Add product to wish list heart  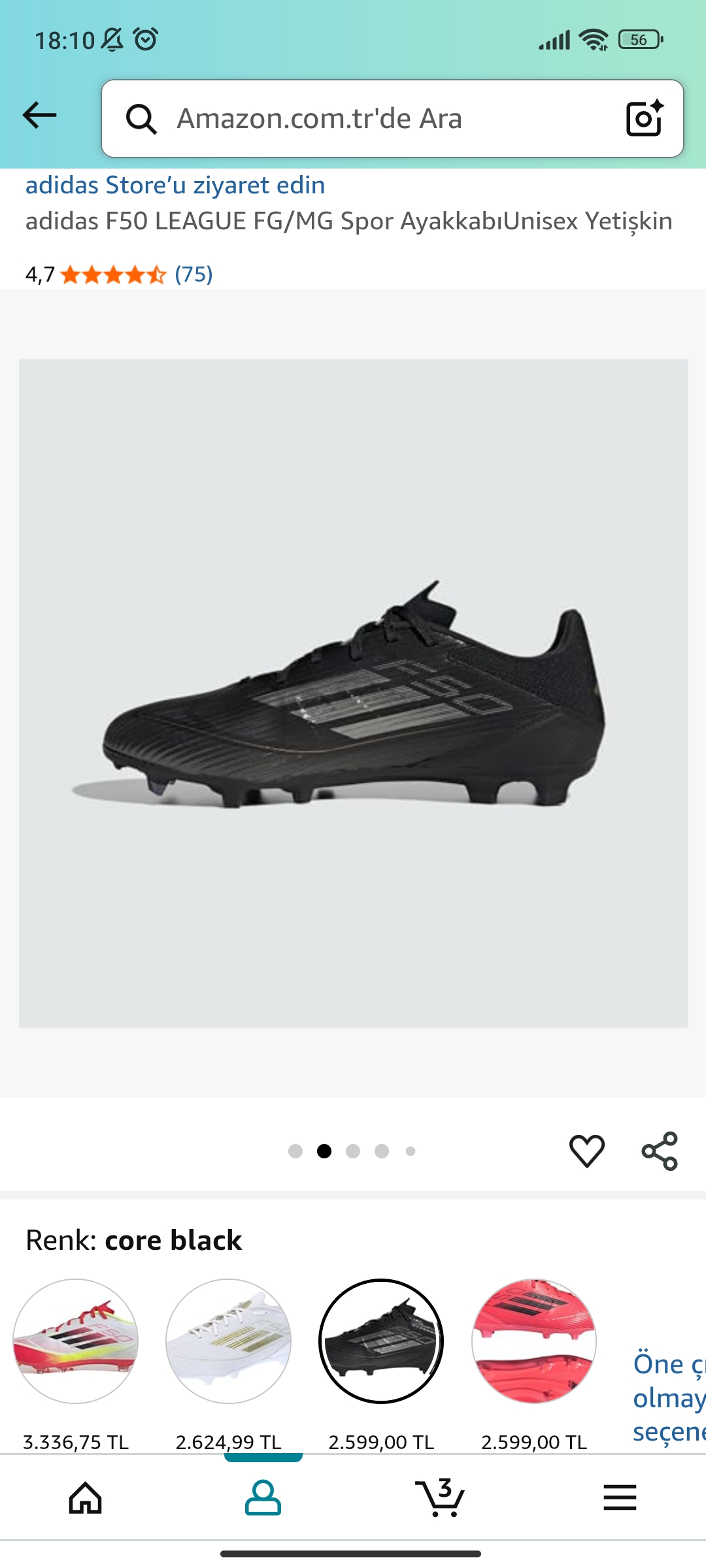[x=586, y=1151]
